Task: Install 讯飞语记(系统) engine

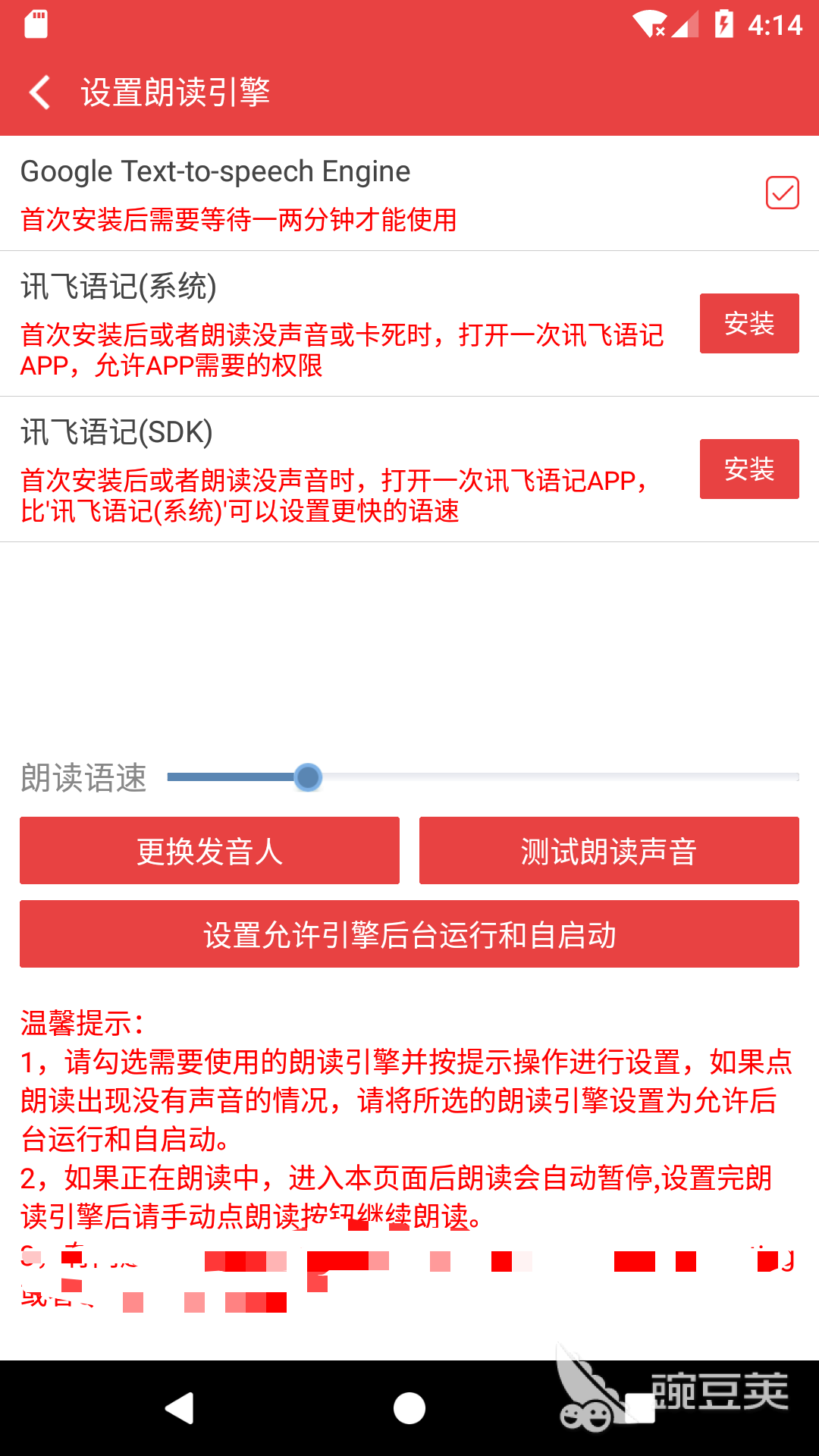Action: coord(748,324)
